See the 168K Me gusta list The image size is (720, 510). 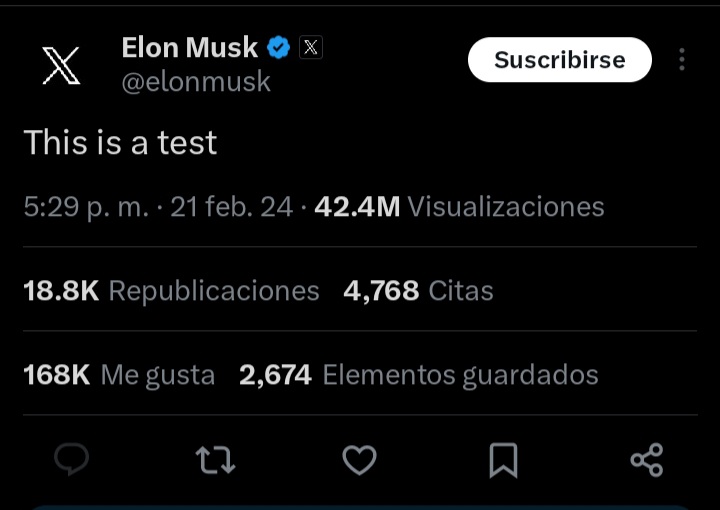pos(119,375)
